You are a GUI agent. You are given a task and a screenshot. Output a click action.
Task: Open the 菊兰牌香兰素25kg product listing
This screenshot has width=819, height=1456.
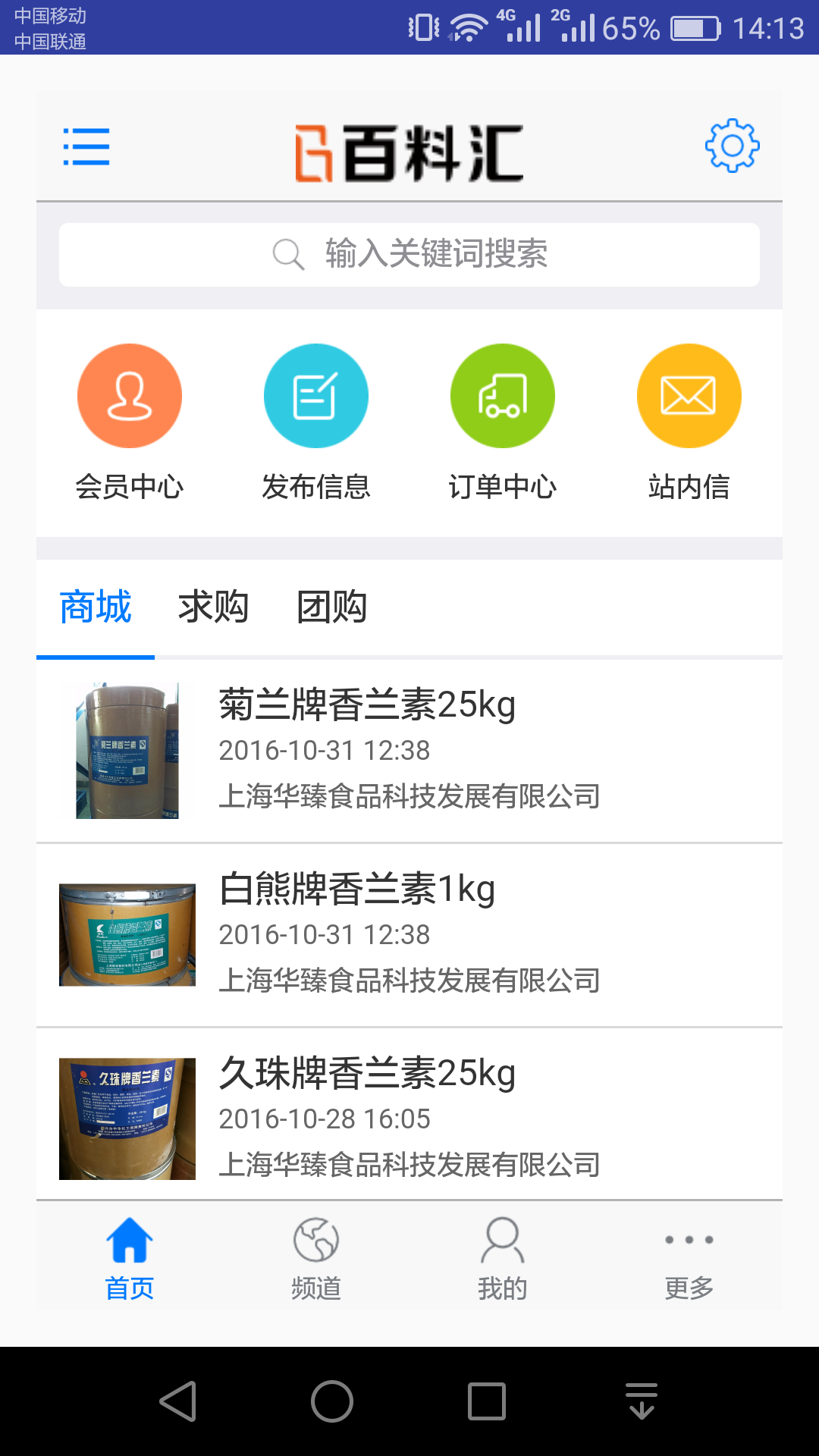coord(368,706)
